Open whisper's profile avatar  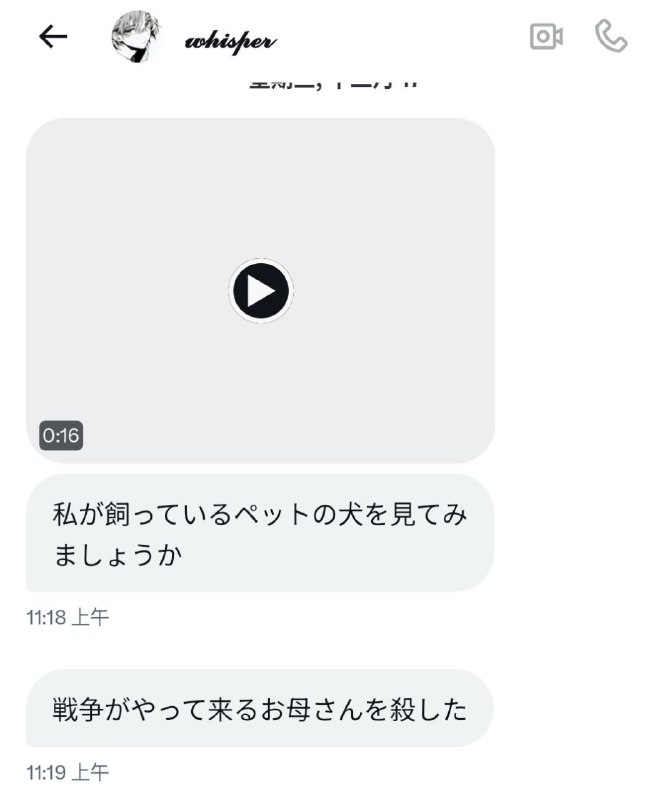(136, 37)
